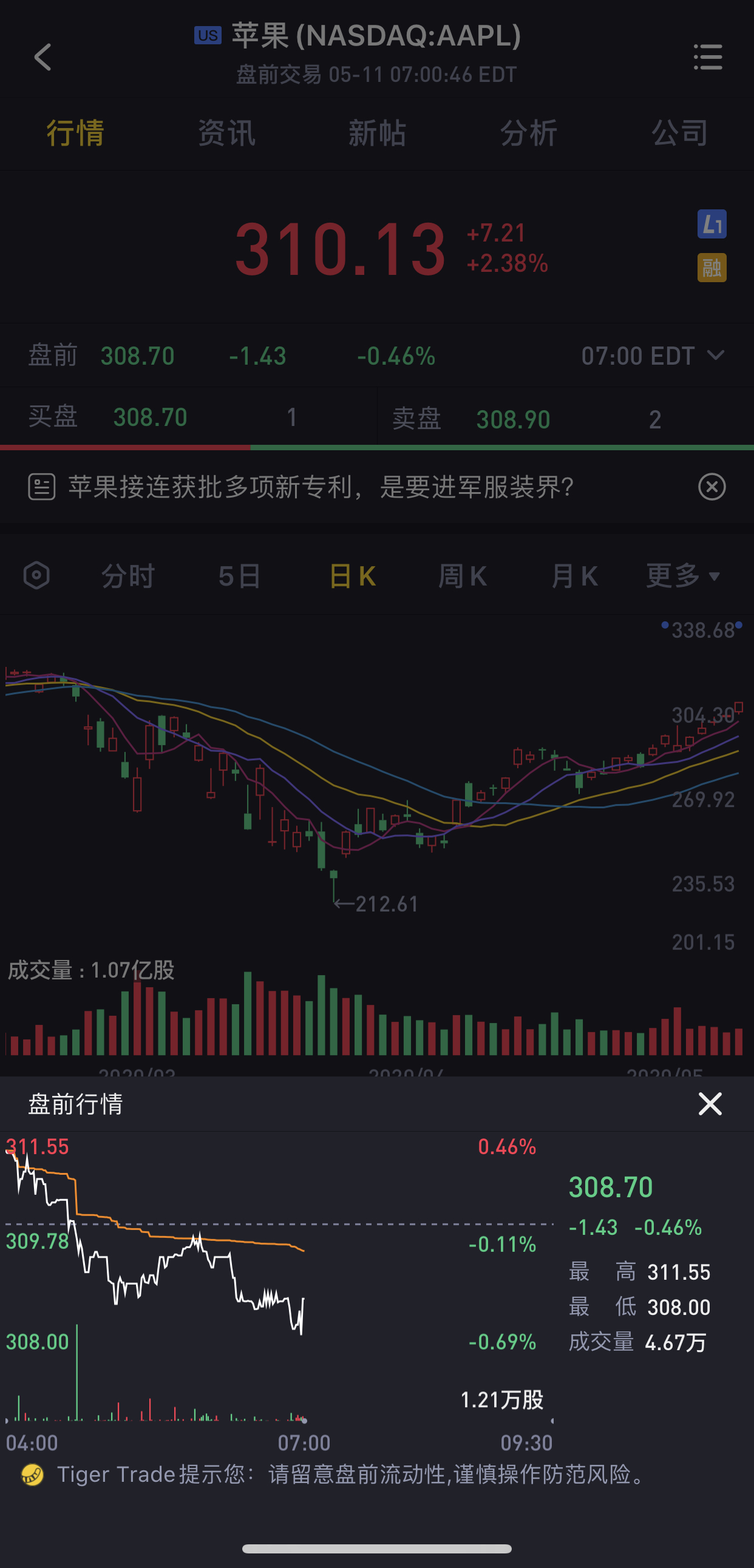Go back using the top-left arrow
Viewport: 754px width, 1568px height.
pyautogui.click(x=42, y=57)
